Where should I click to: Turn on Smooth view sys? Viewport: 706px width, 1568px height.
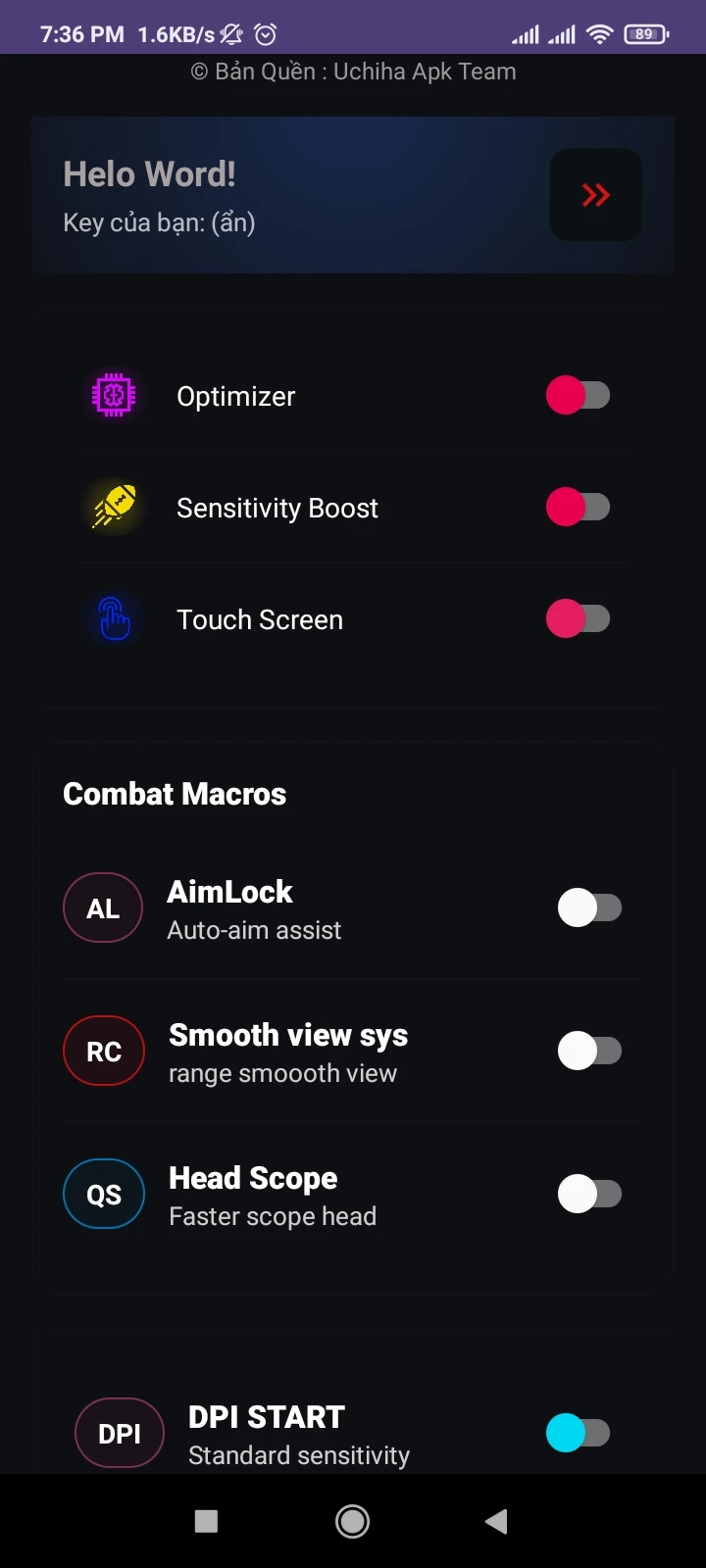pos(589,1051)
